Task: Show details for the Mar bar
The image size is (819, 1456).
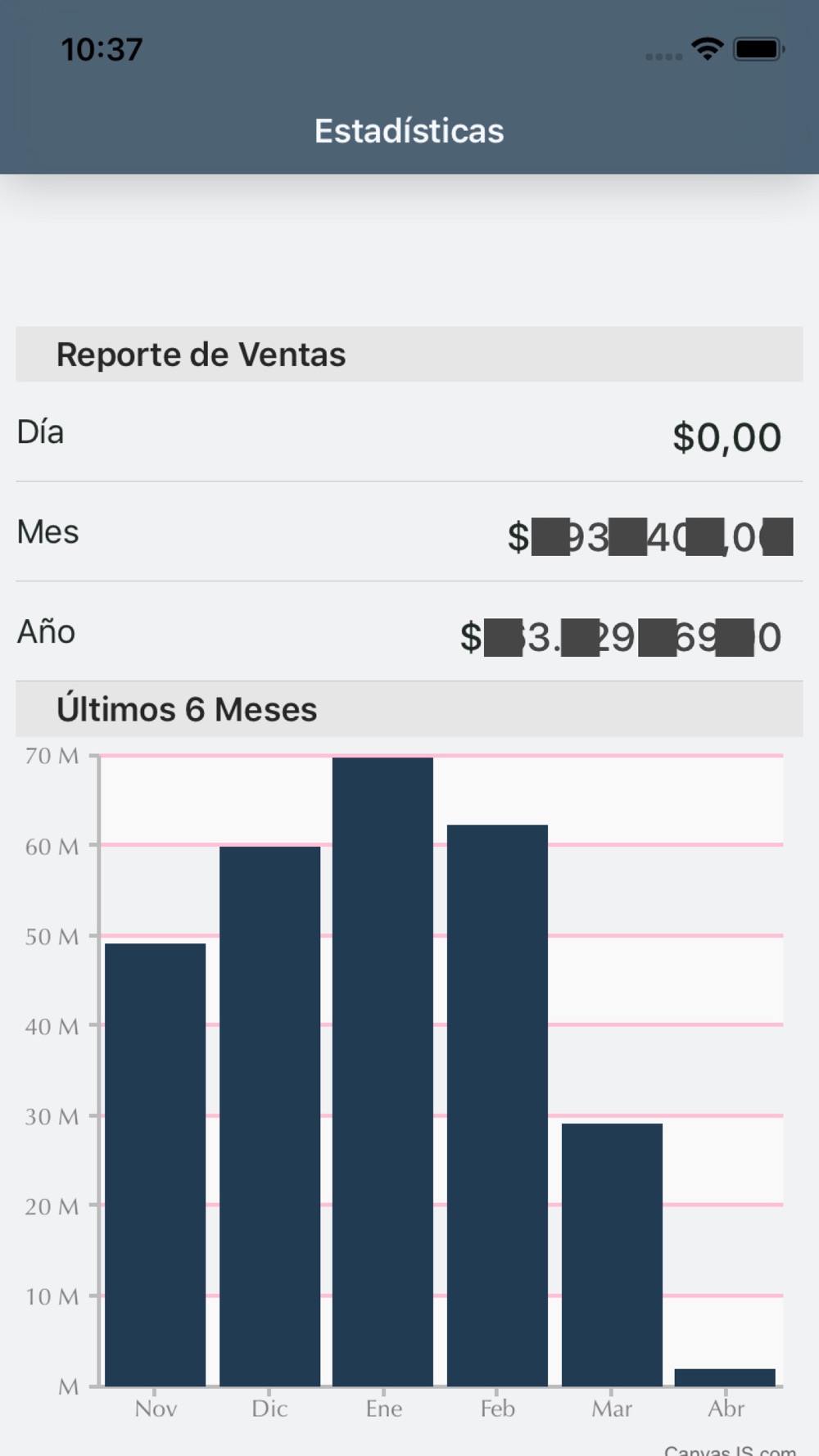Action: tap(612, 1255)
